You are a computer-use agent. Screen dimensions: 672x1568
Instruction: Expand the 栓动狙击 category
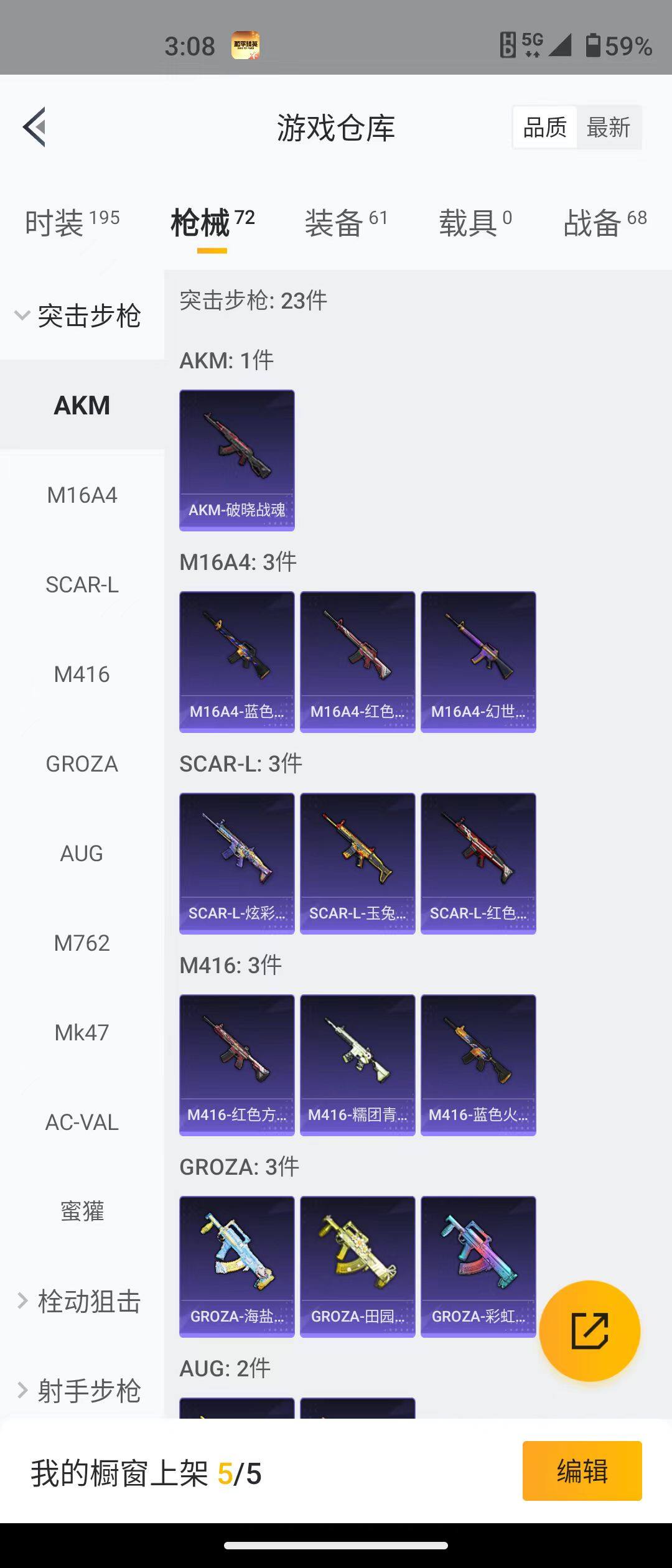point(81,1302)
